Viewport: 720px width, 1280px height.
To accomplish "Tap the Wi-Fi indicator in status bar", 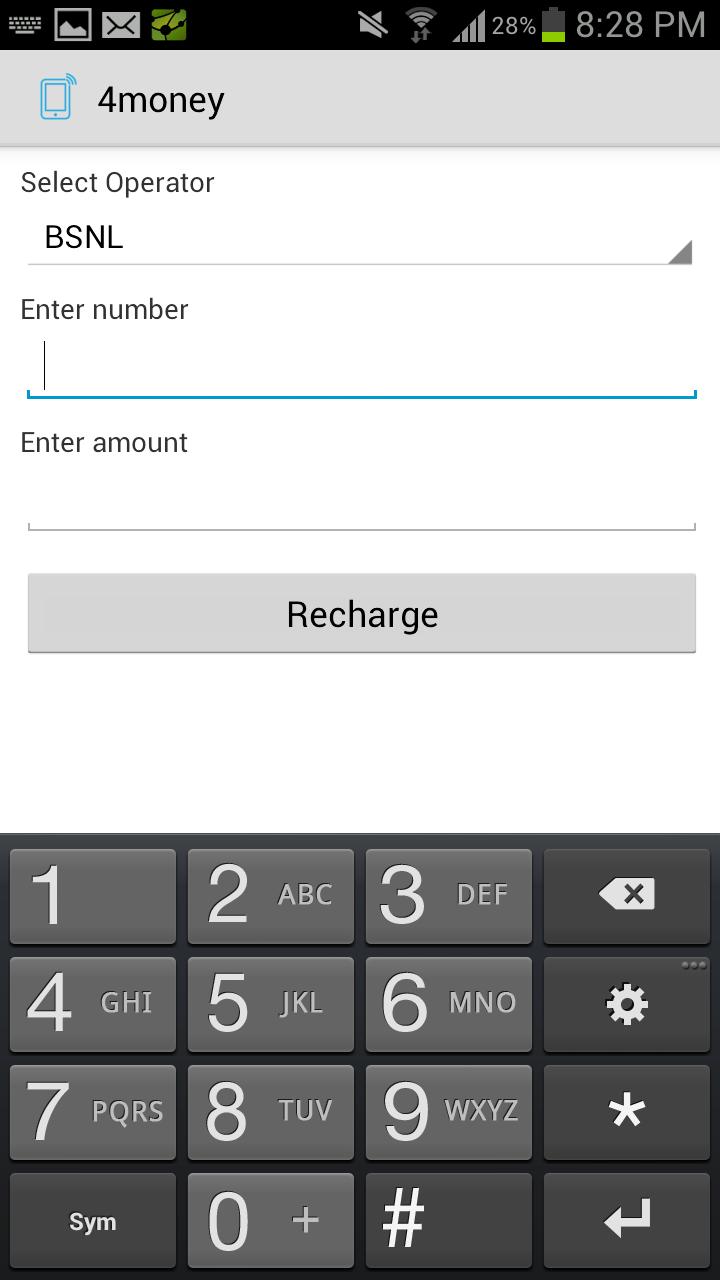I will pyautogui.click(x=420, y=24).
